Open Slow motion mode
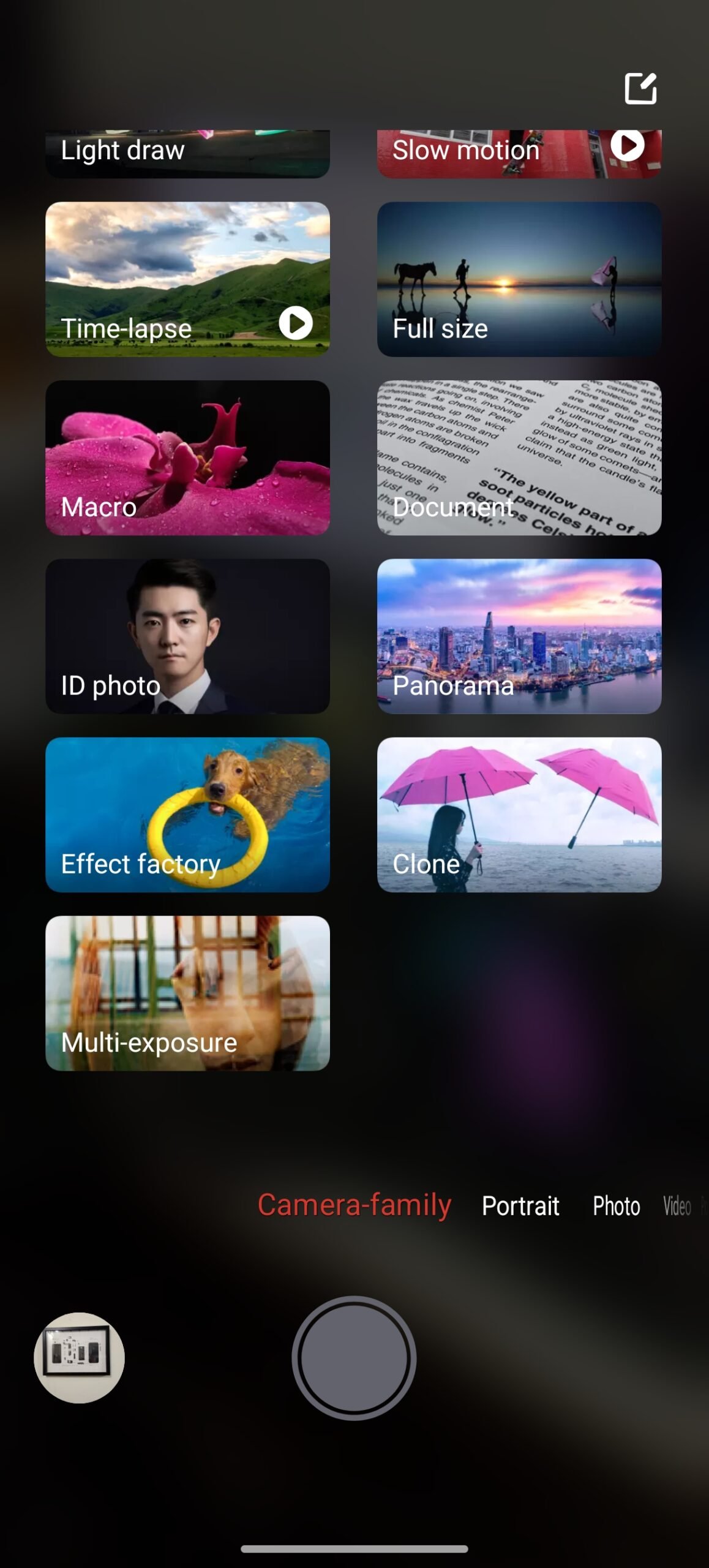Screen dimensions: 709x1568 click(x=519, y=153)
